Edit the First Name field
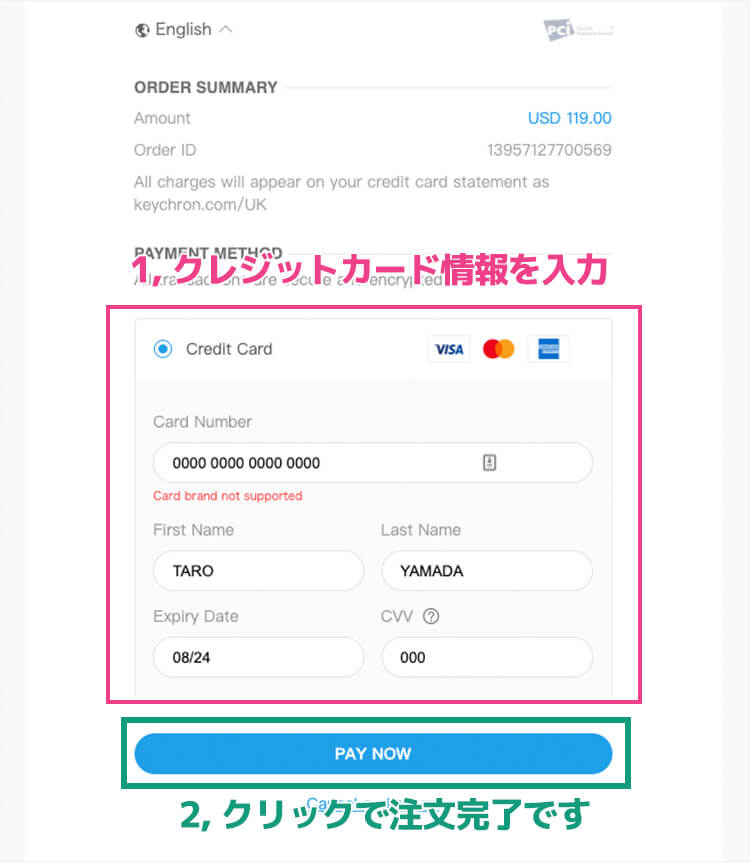The image size is (750, 863). tap(258, 571)
